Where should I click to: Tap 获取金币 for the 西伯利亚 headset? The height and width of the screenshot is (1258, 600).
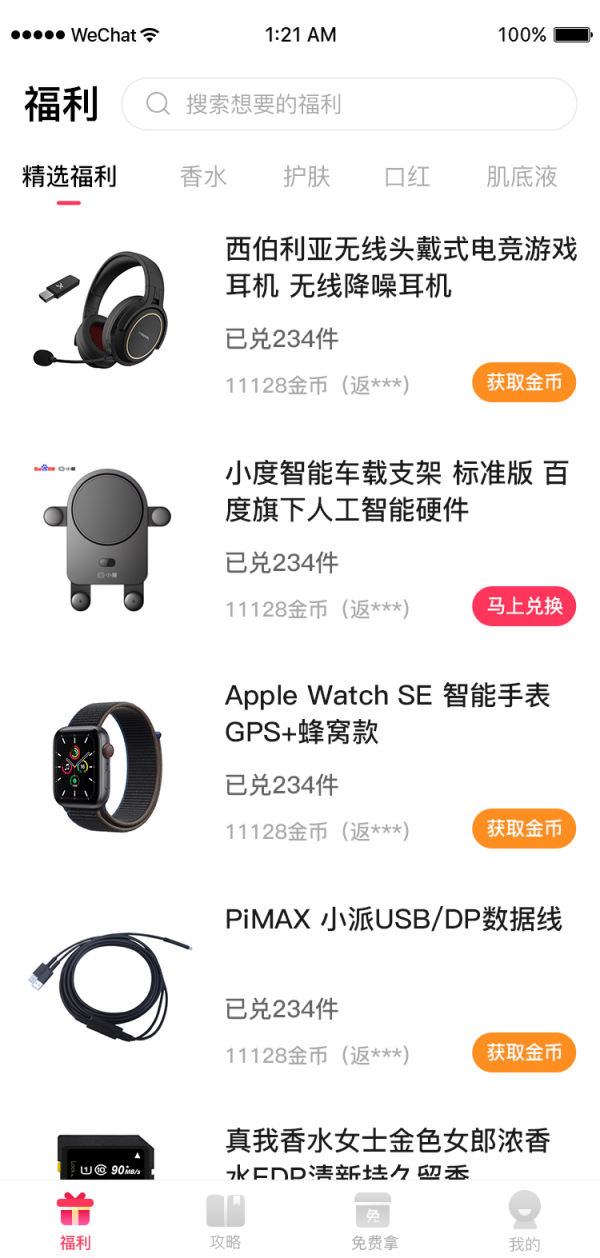(524, 382)
